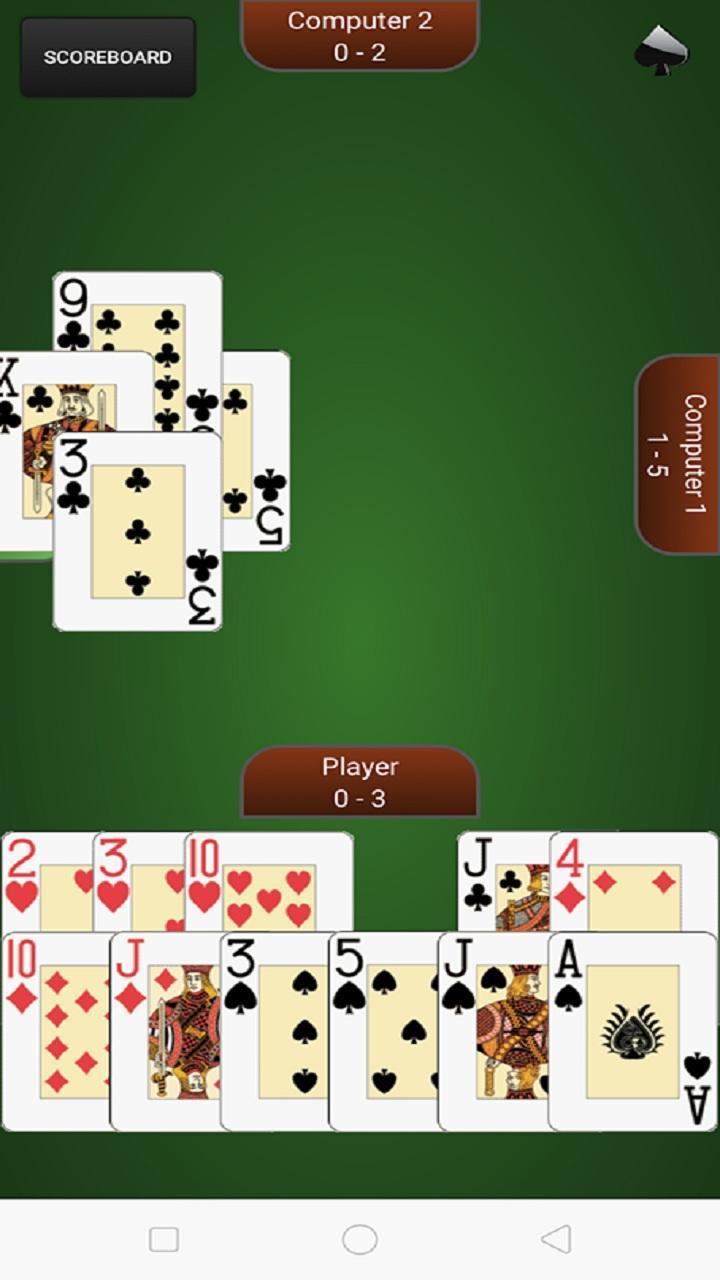Image resolution: width=720 pixels, height=1280 pixels.
Task: Go back with the system back button
Action: 555,1240
